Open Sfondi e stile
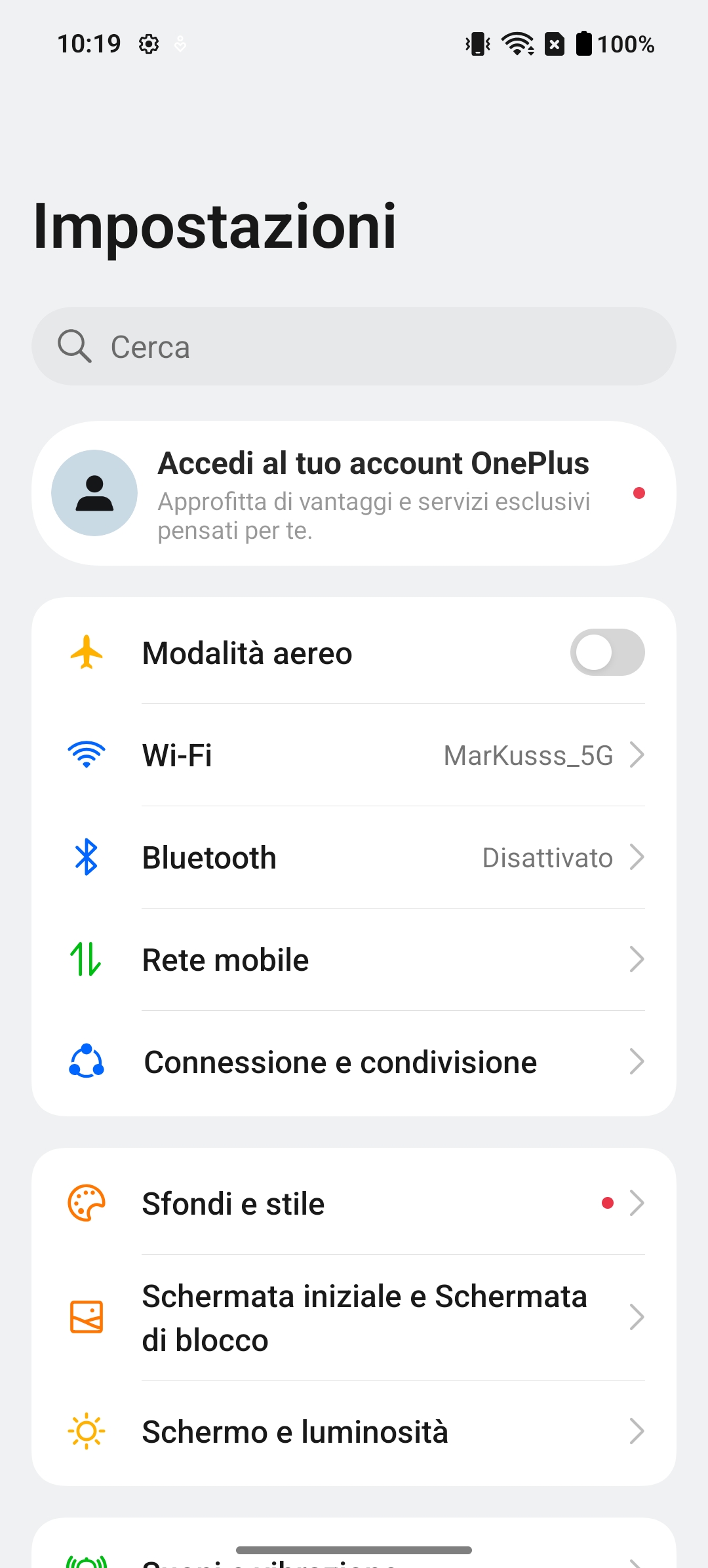The width and height of the screenshot is (708, 1568). (x=354, y=1203)
